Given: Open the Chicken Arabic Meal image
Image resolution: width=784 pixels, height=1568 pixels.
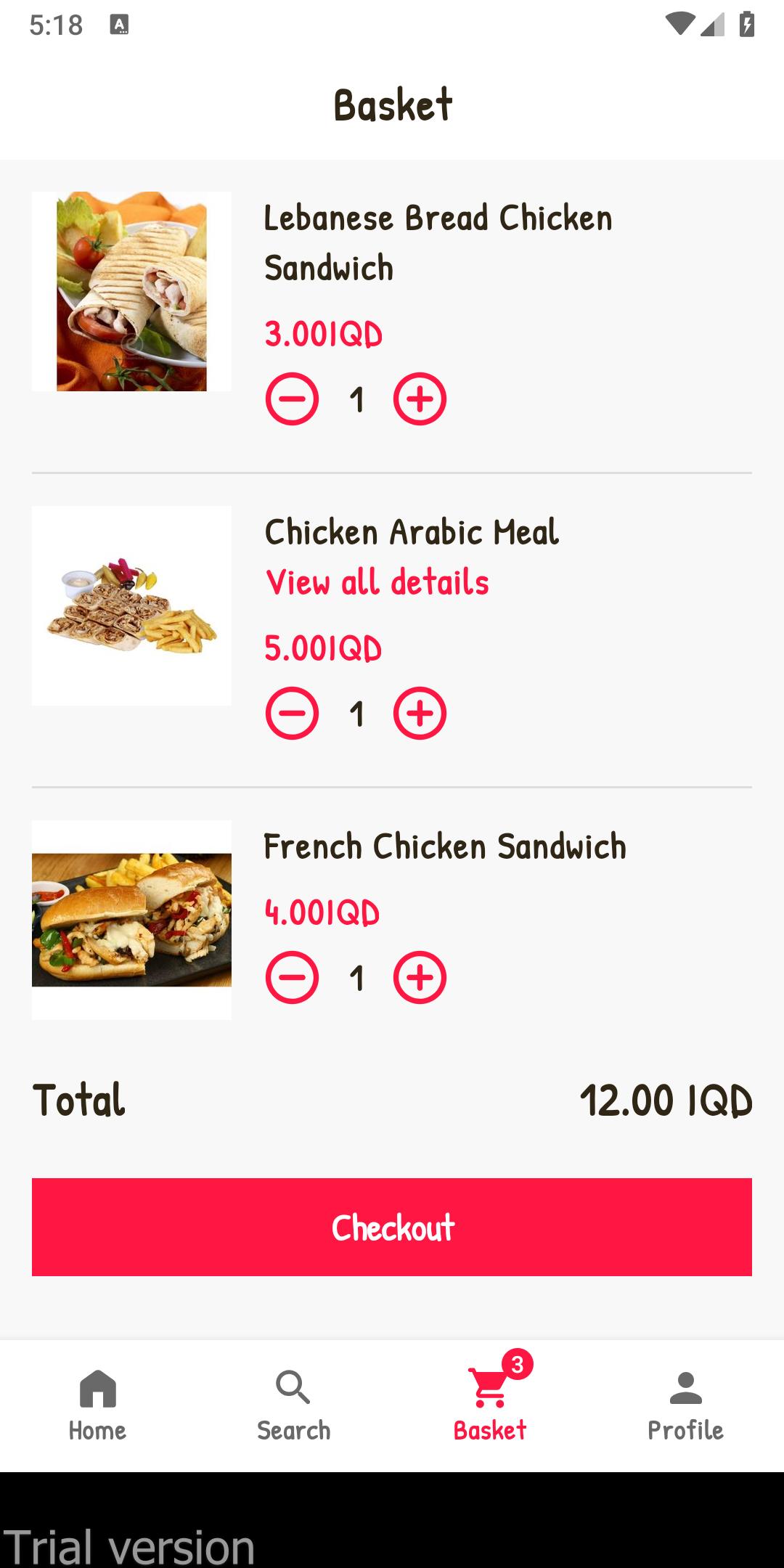Looking at the screenshot, I should [x=131, y=605].
